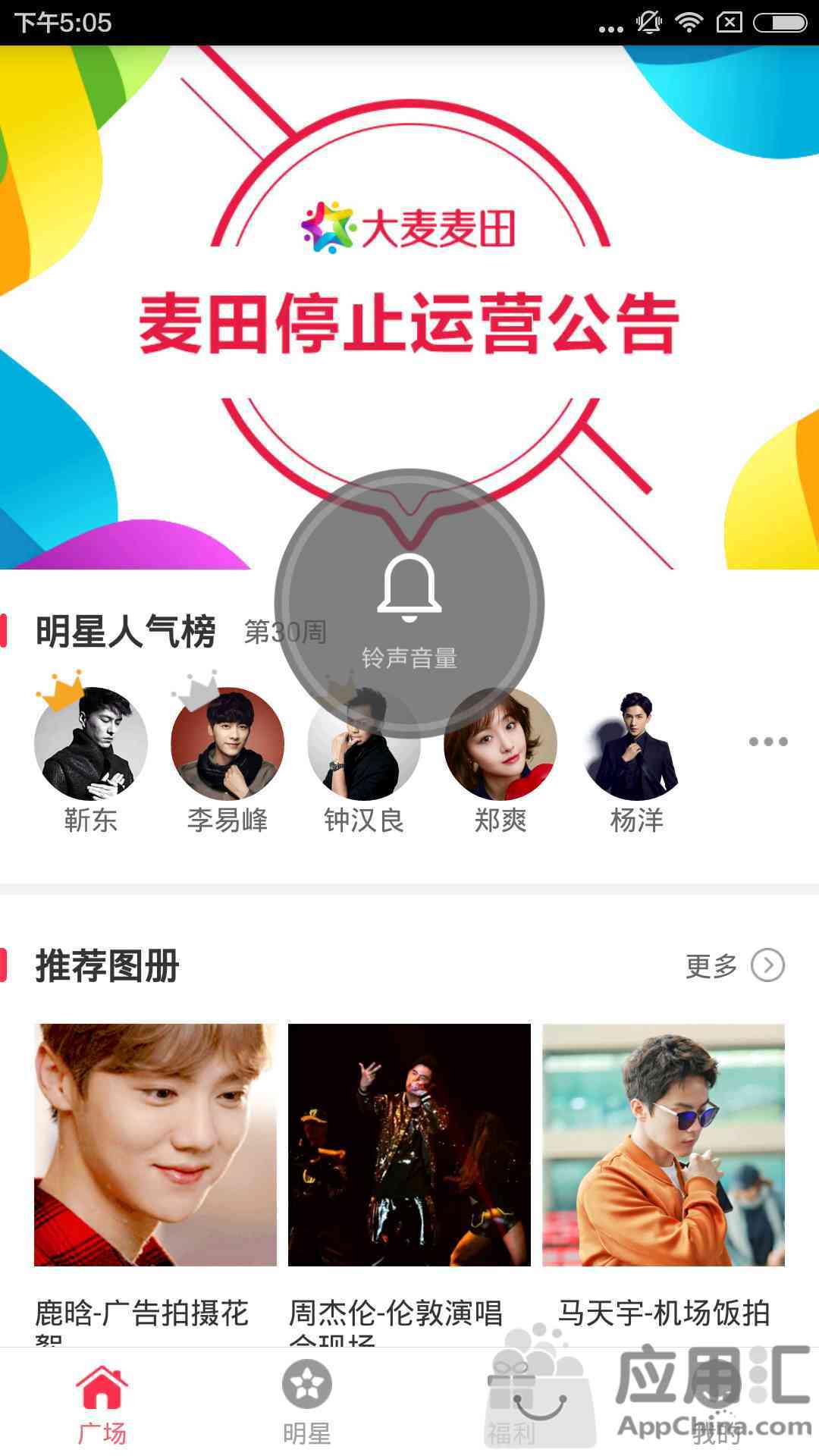Open the 鹿晗-广告拍摄花絮 album
Screen dimensions: 819x1456
(155, 1145)
